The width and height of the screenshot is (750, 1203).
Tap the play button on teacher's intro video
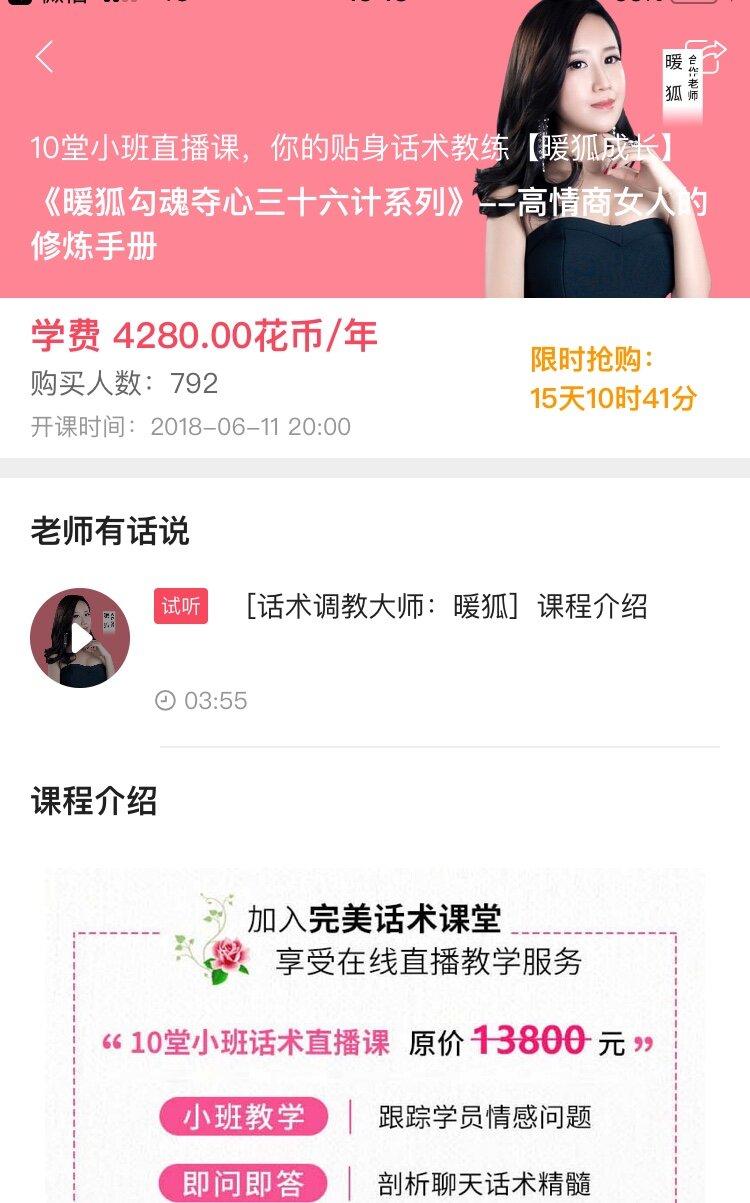click(x=80, y=638)
